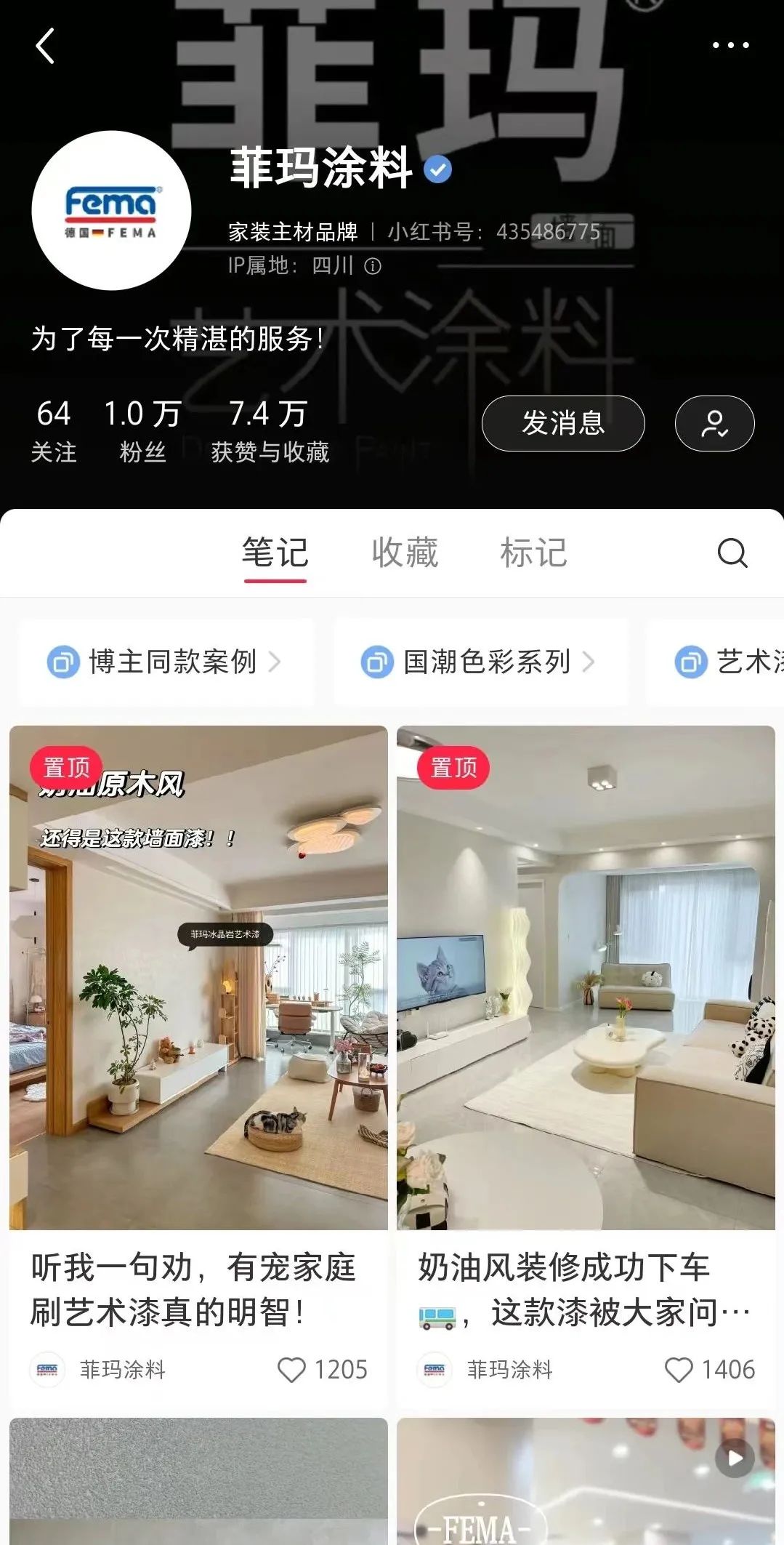Open the three-dot overflow menu

point(730,45)
